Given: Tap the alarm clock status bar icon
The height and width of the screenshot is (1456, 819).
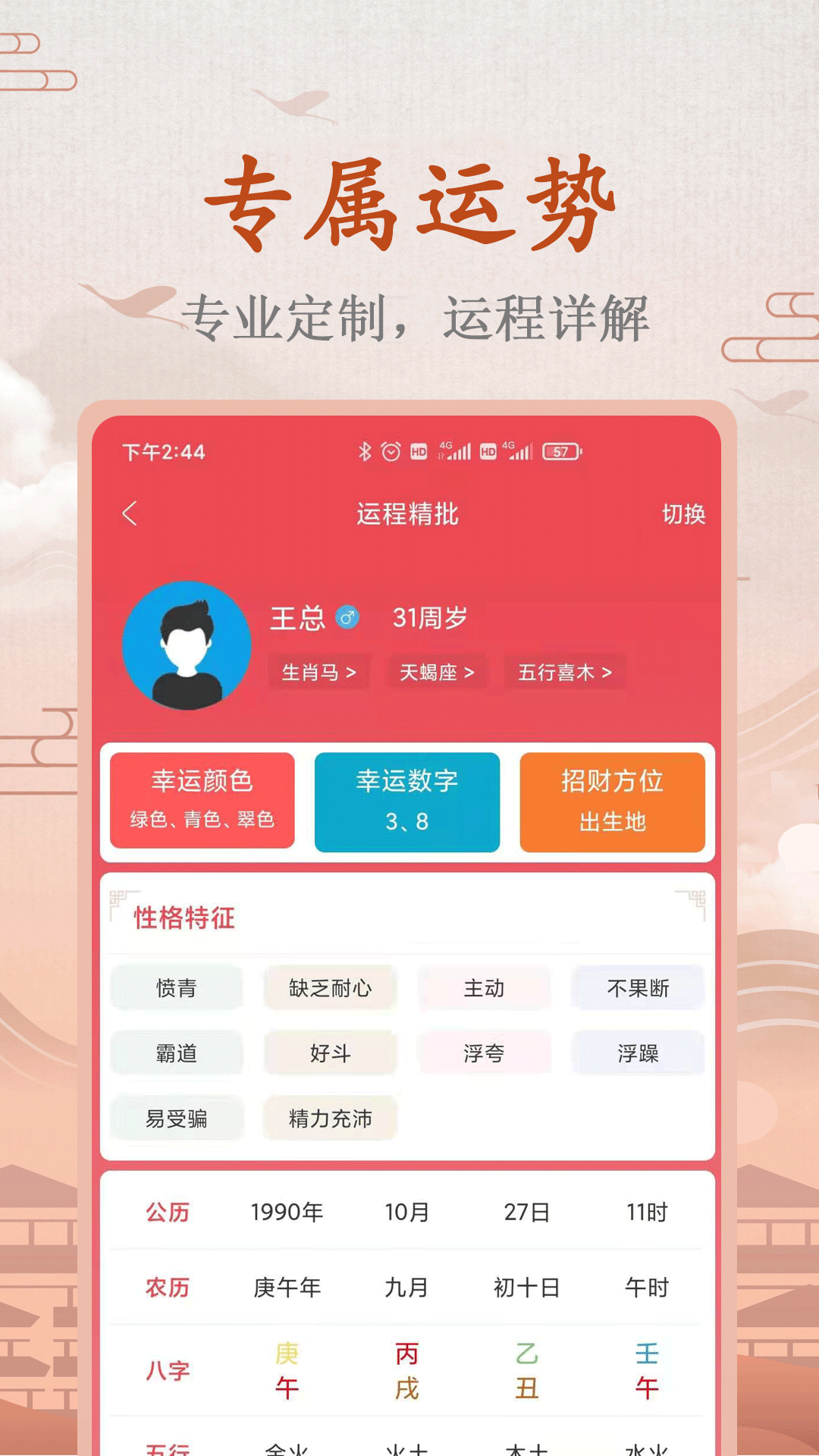Looking at the screenshot, I should (x=390, y=450).
